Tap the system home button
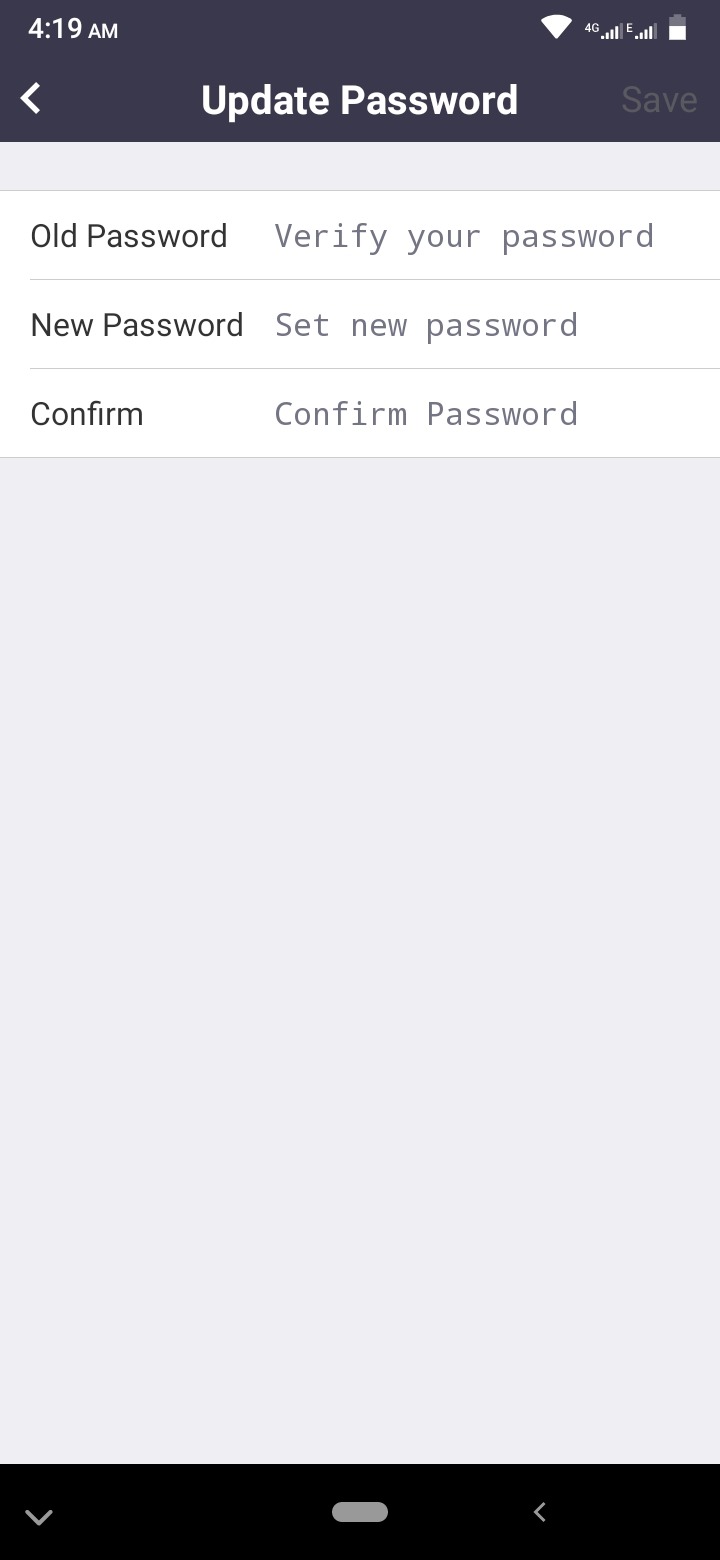 click(360, 1512)
